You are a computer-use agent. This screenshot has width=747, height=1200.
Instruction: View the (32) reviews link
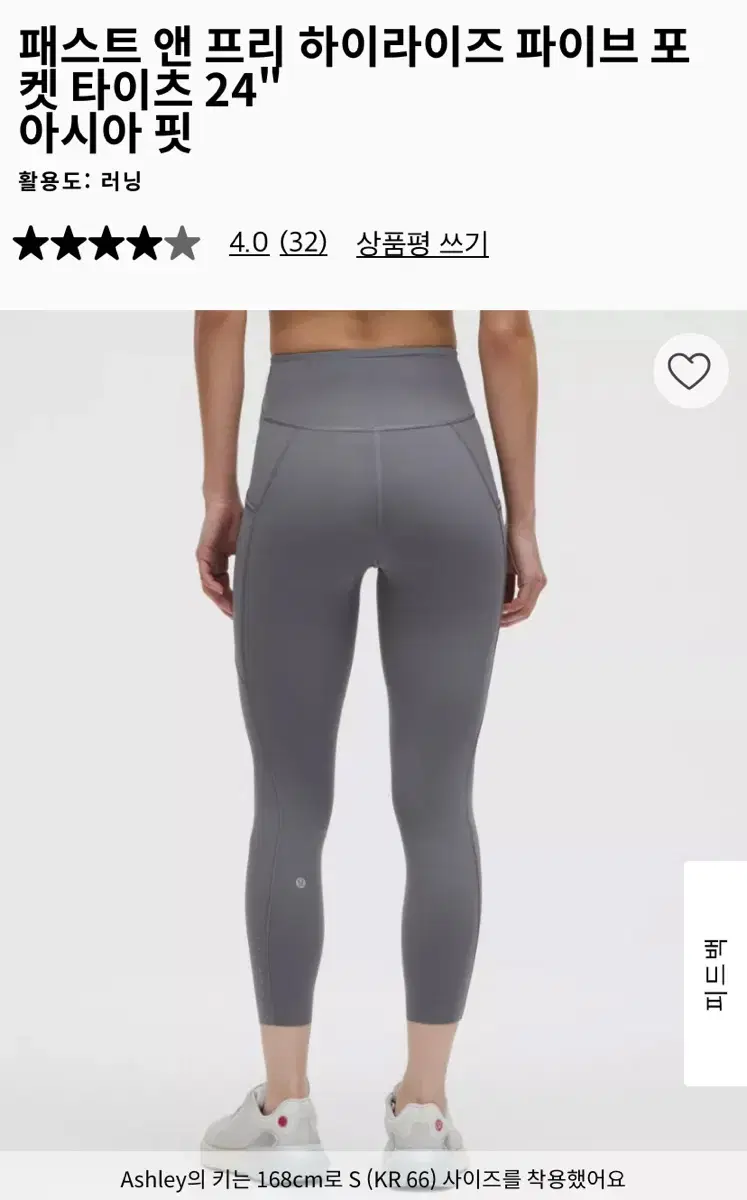304,243
